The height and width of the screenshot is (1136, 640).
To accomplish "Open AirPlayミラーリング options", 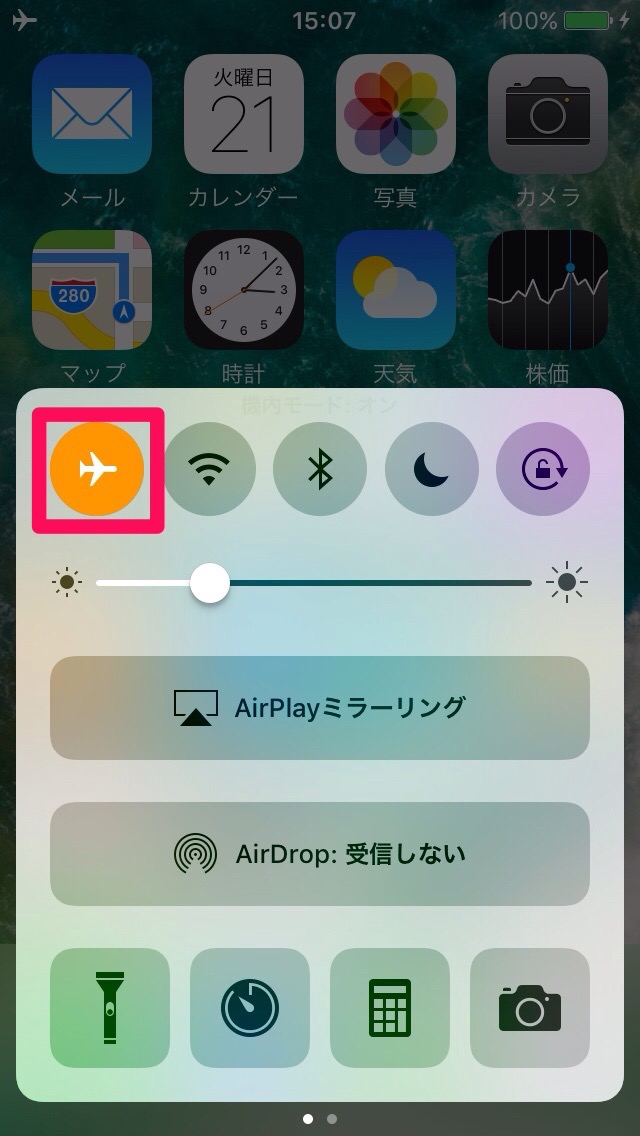I will 320,708.
